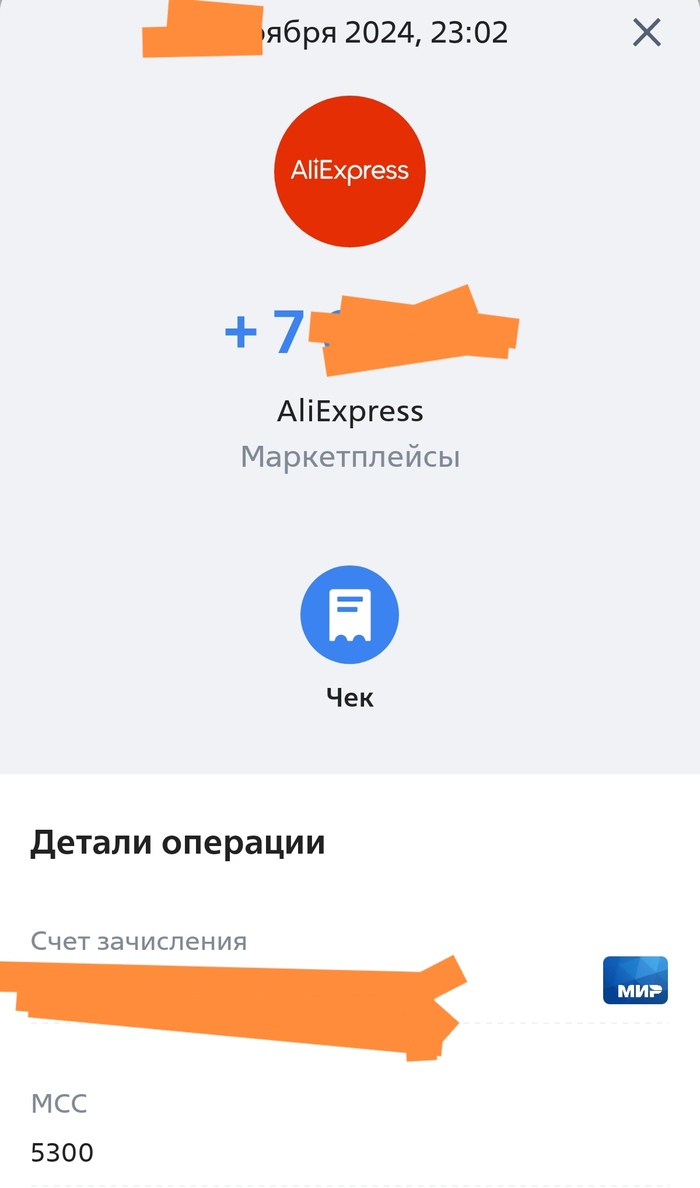Close the operation details screen

tap(647, 33)
